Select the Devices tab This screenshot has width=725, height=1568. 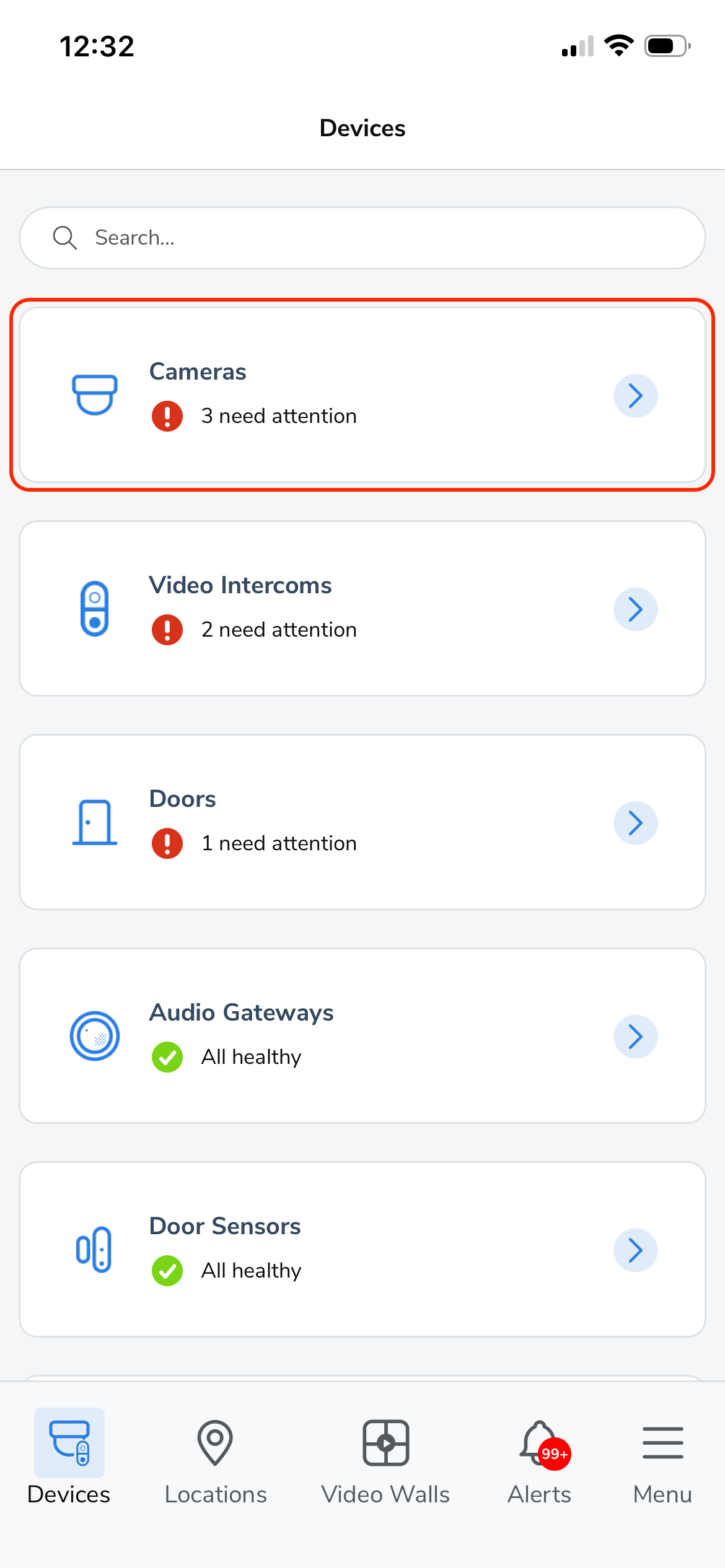pos(69,1463)
